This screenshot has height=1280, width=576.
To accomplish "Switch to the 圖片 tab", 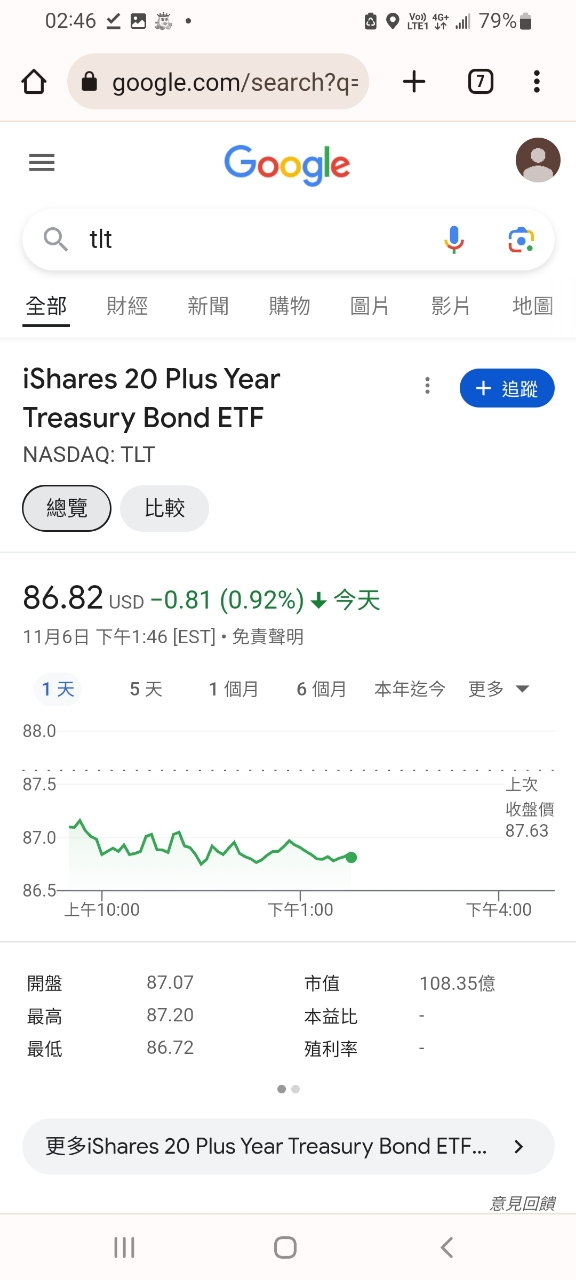I will tap(370, 306).
